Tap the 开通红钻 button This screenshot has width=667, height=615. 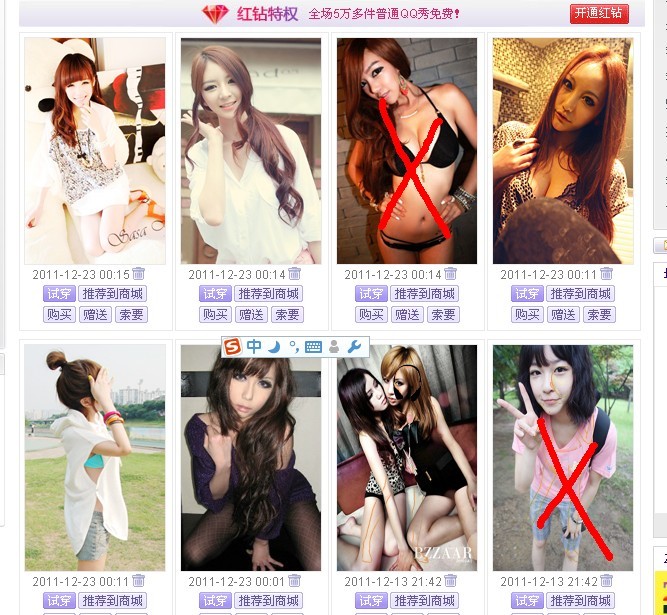click(599, 13)
